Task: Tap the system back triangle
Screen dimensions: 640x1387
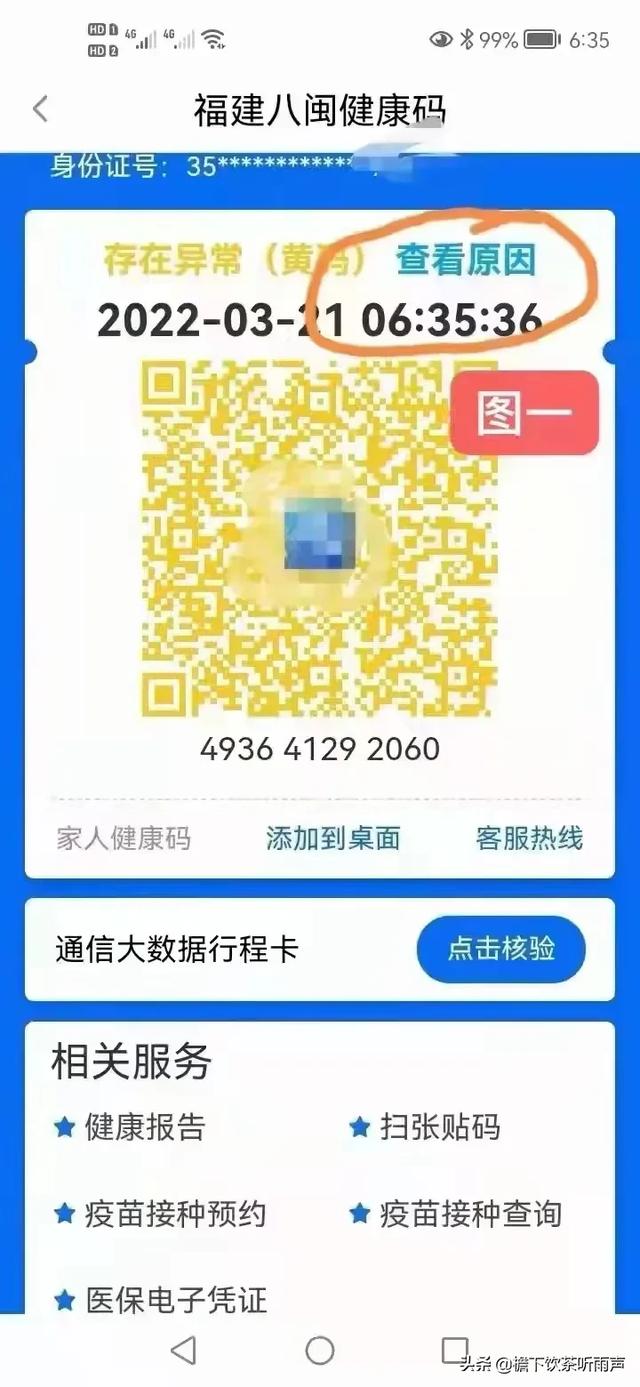Action: point(184,1350)
